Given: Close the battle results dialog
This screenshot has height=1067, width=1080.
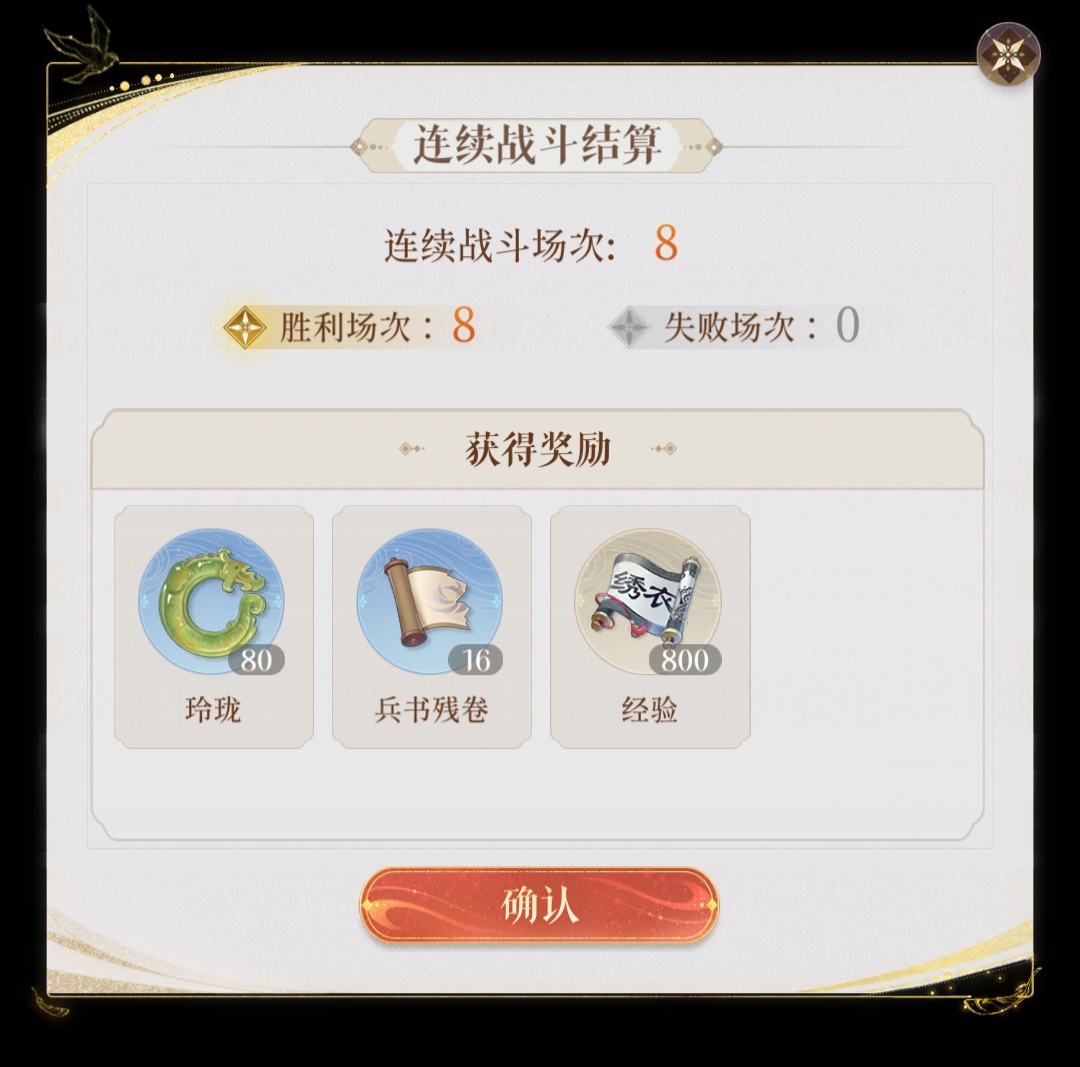Looking at the screenshot, I should pyautogui.click(x=1008, y=53).
